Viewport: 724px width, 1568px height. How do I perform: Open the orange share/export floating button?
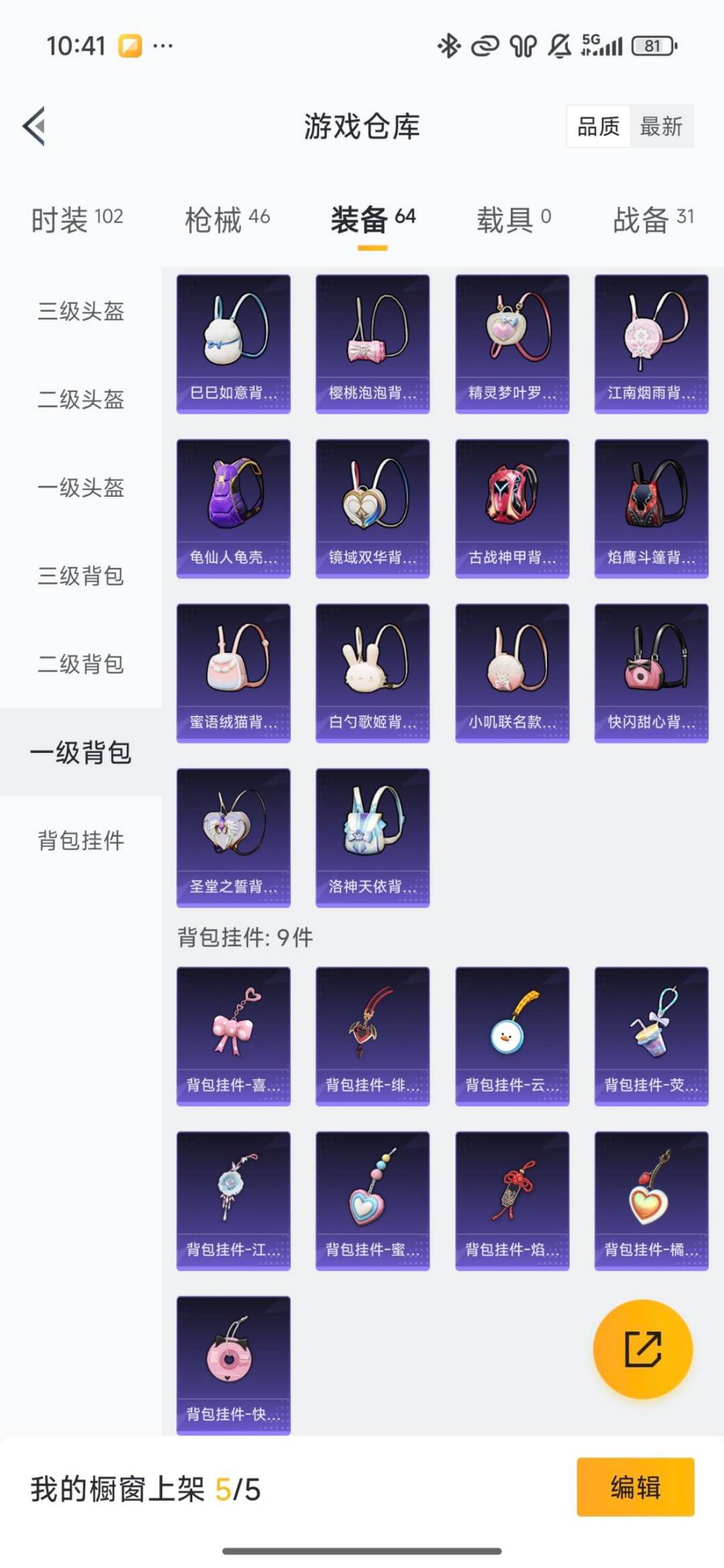[643, 1349]
